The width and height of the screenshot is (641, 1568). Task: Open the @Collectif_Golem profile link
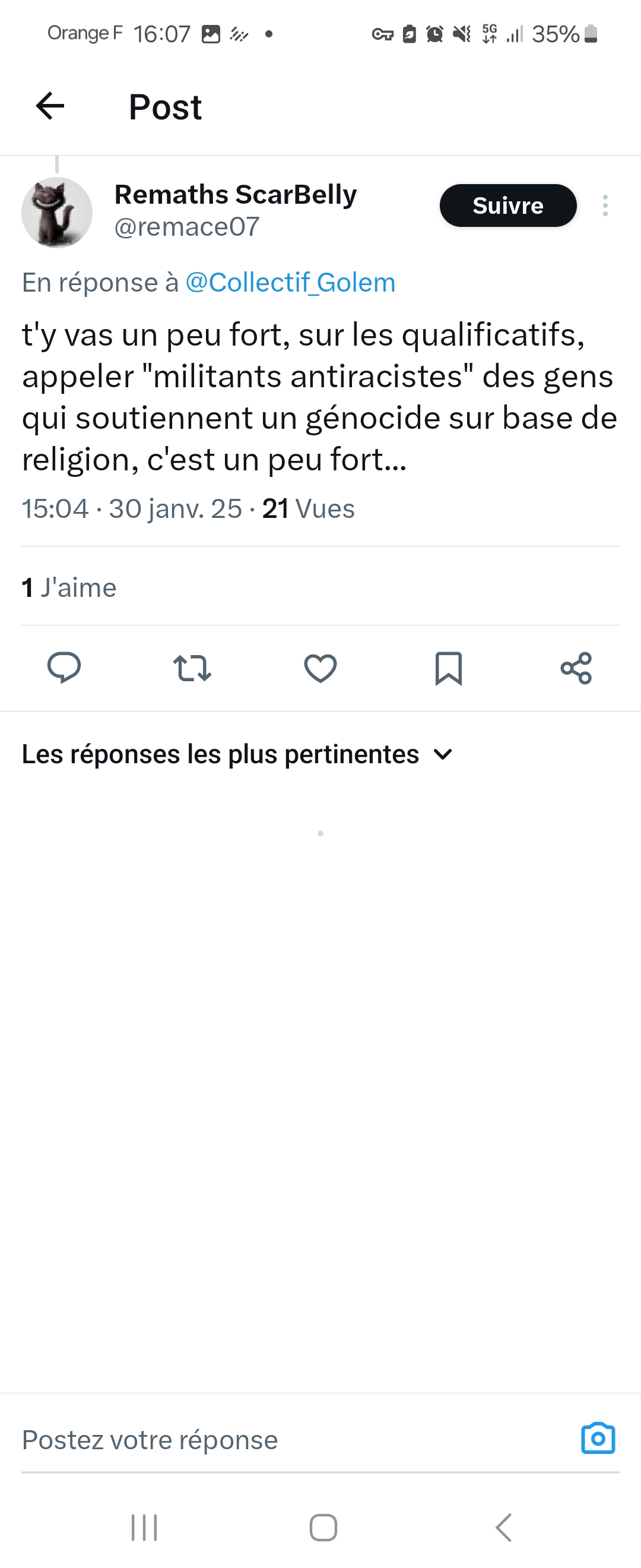coord(290,283)
